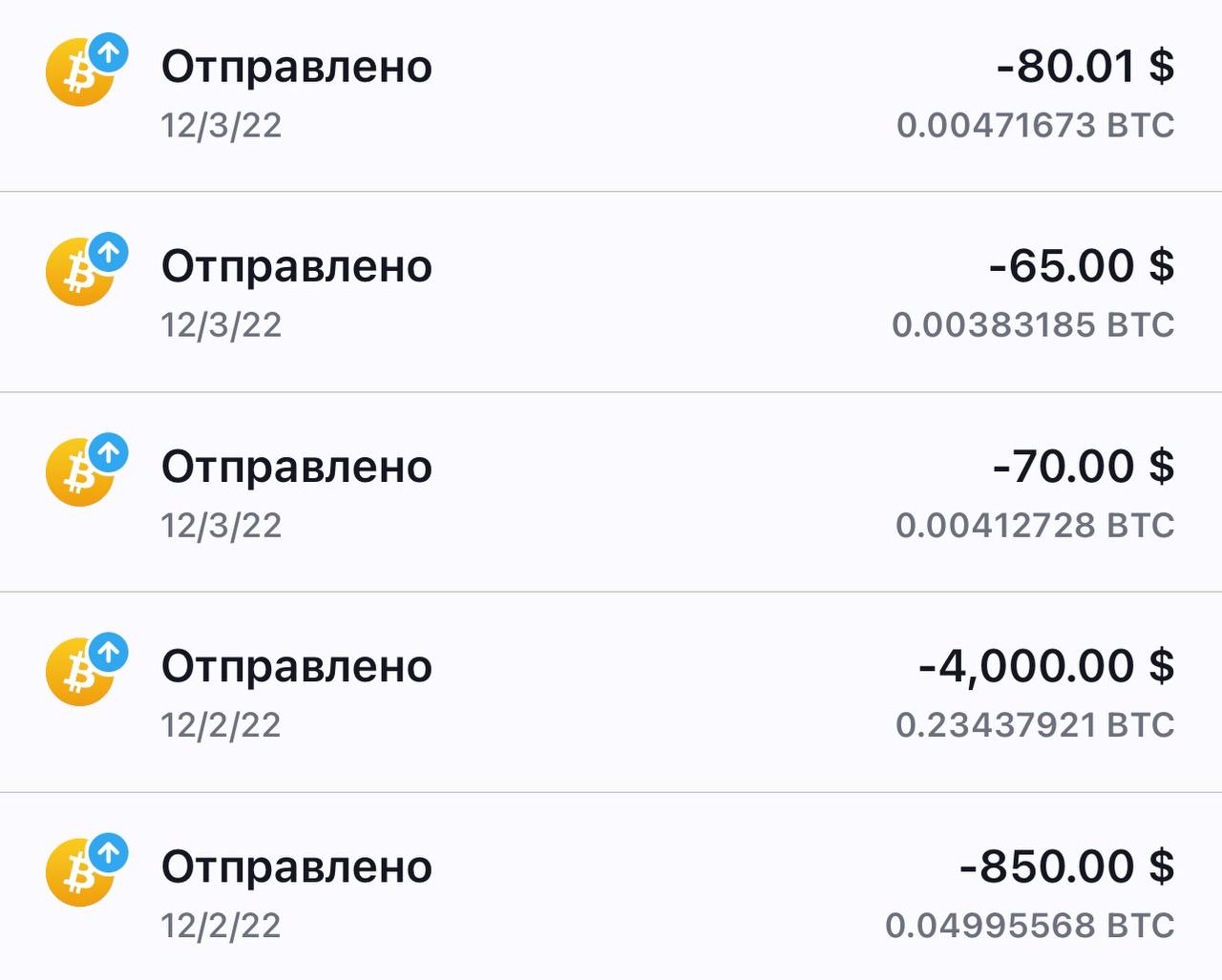The image size is (1222, 980).
Task: Open the sent transaction of -80.01 $
Action: pyautogui.click(x=611, y=94)
